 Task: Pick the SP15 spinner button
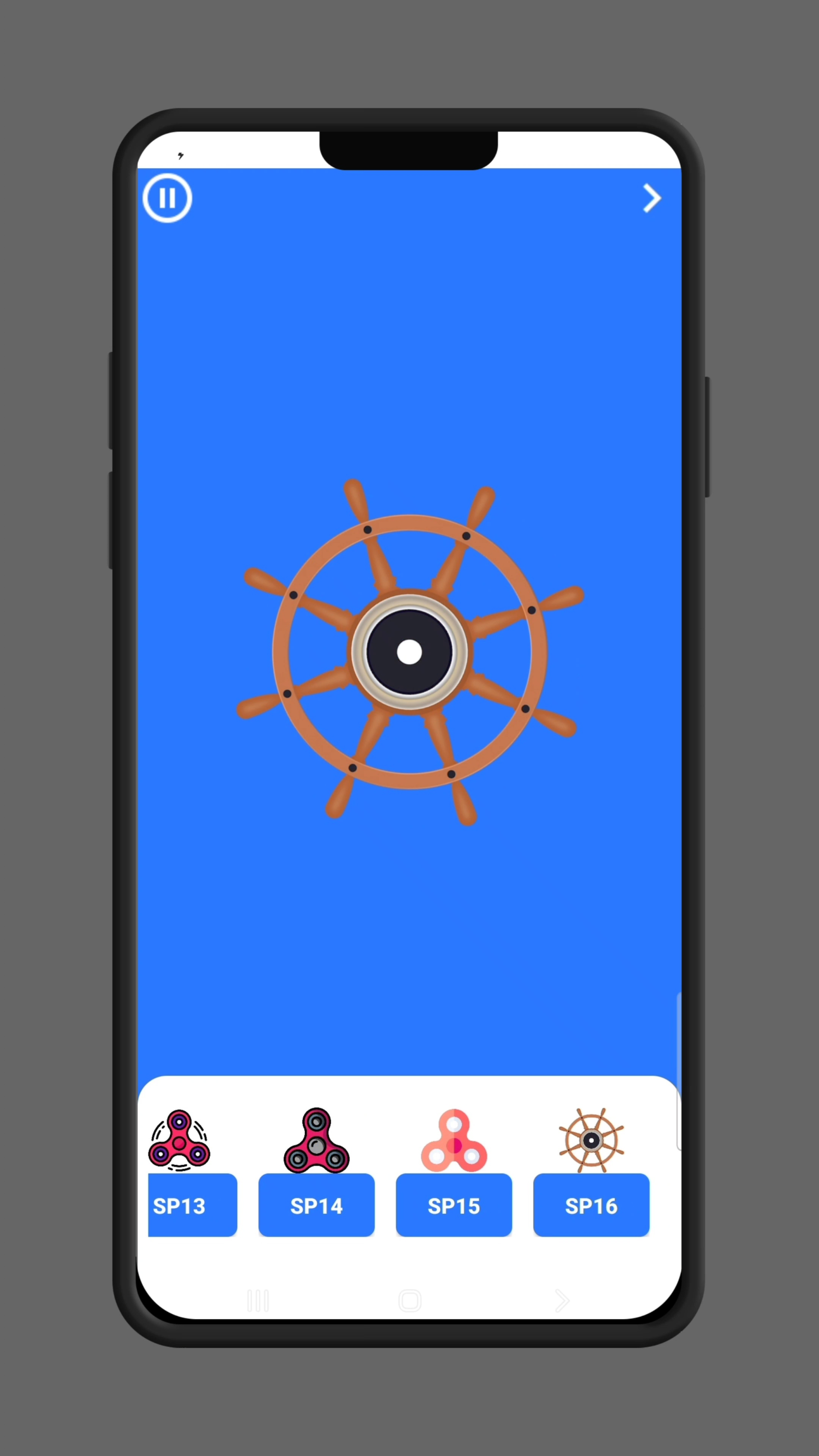pyautogui.click(x=453, y=1206)
